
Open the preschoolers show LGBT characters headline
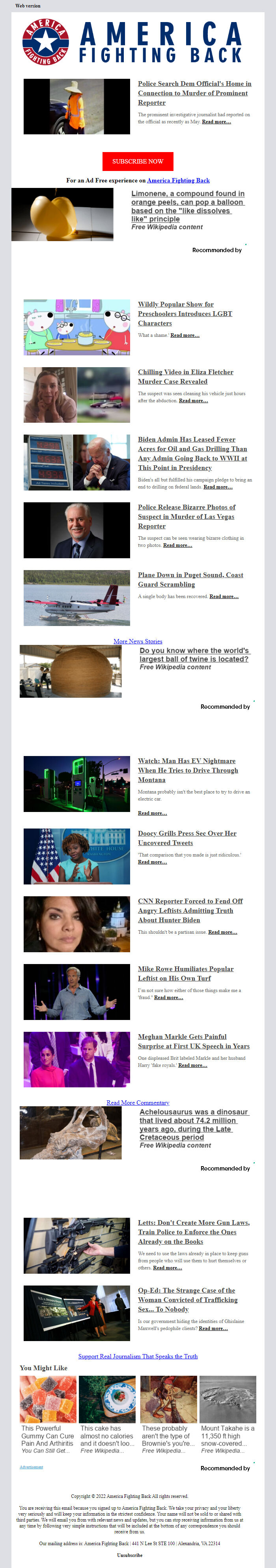tap(185, 314)
